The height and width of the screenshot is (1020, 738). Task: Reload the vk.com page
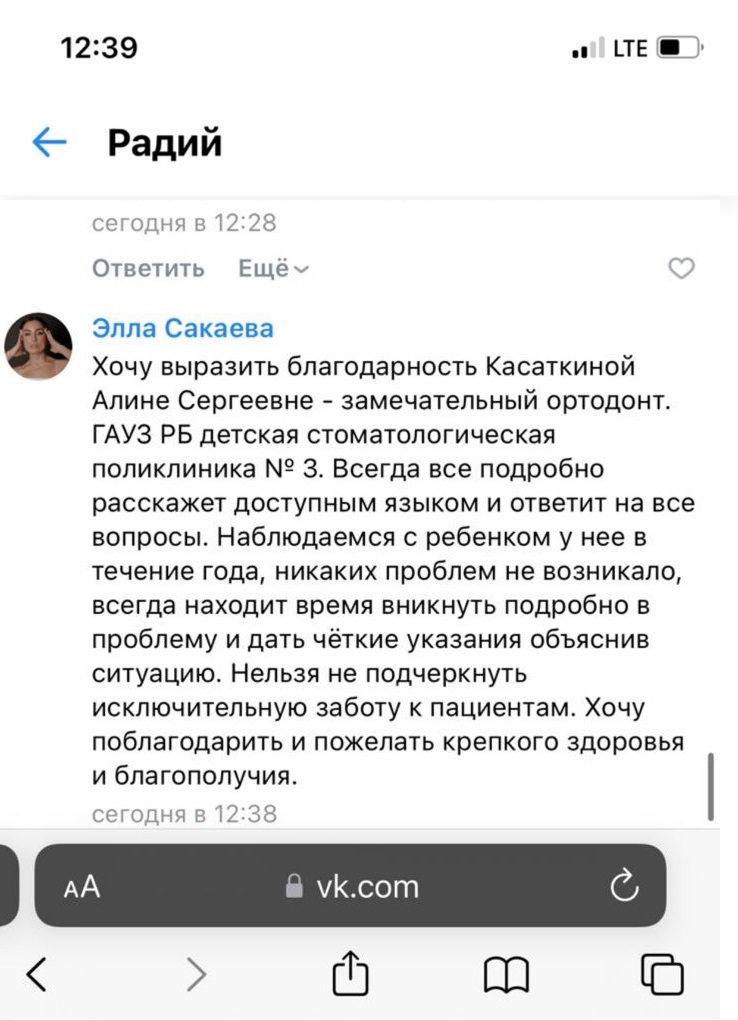(623, 886)
